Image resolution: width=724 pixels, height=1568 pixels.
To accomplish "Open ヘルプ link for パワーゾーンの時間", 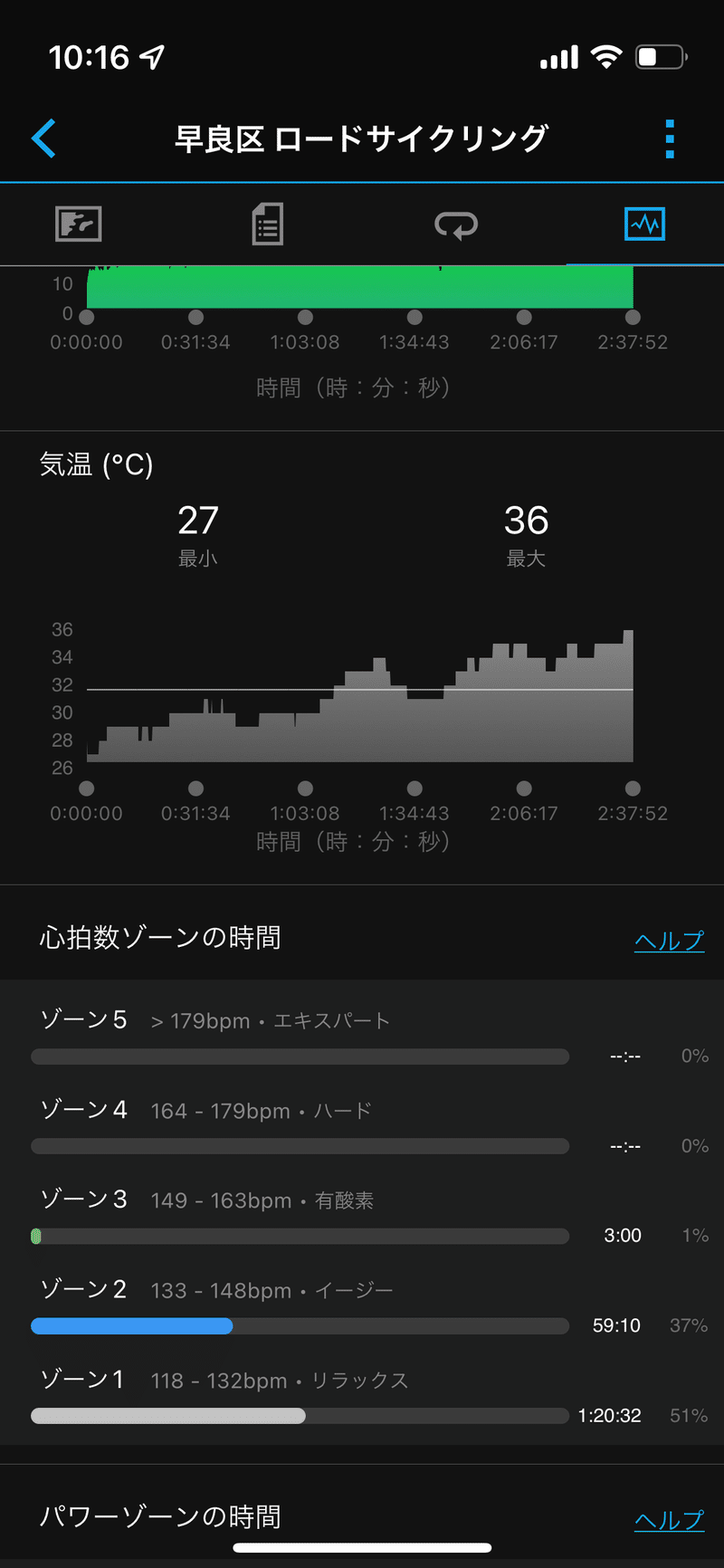I will pos(669,1519).
